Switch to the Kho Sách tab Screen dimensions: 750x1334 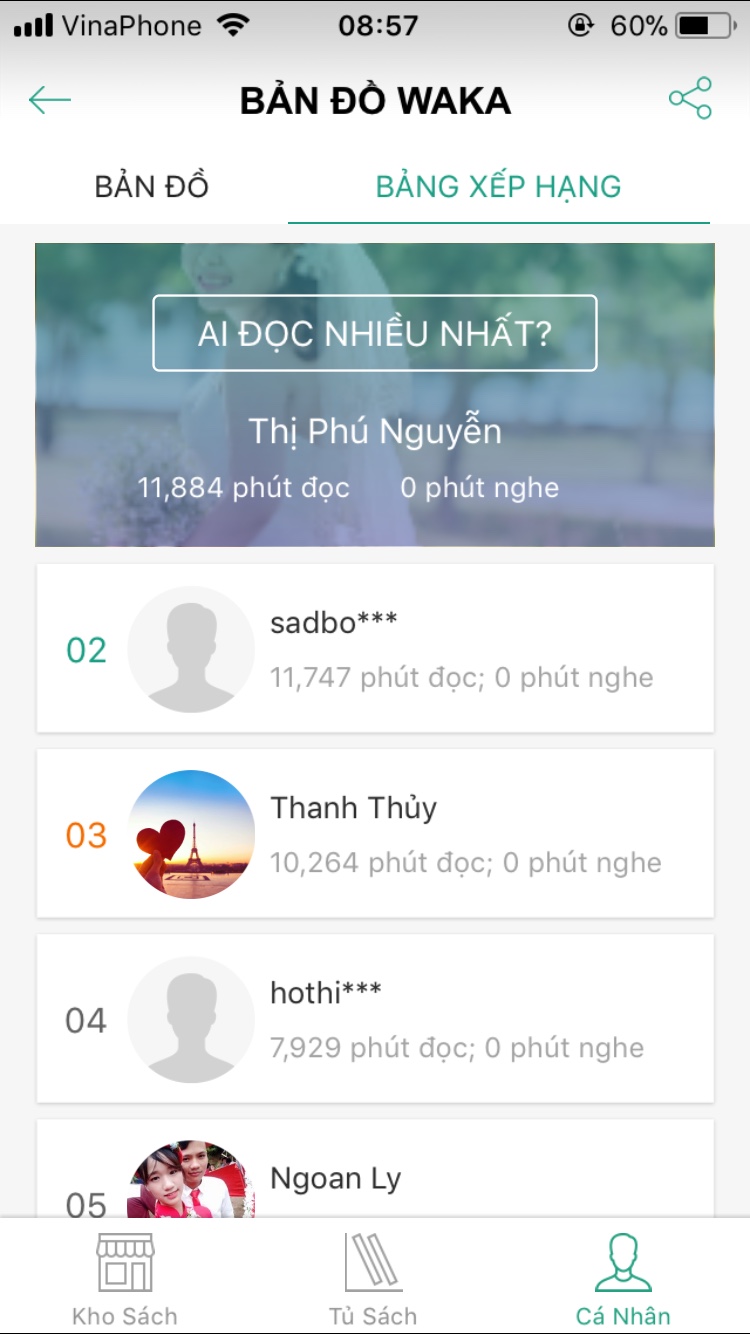[x=125, y=1280]
